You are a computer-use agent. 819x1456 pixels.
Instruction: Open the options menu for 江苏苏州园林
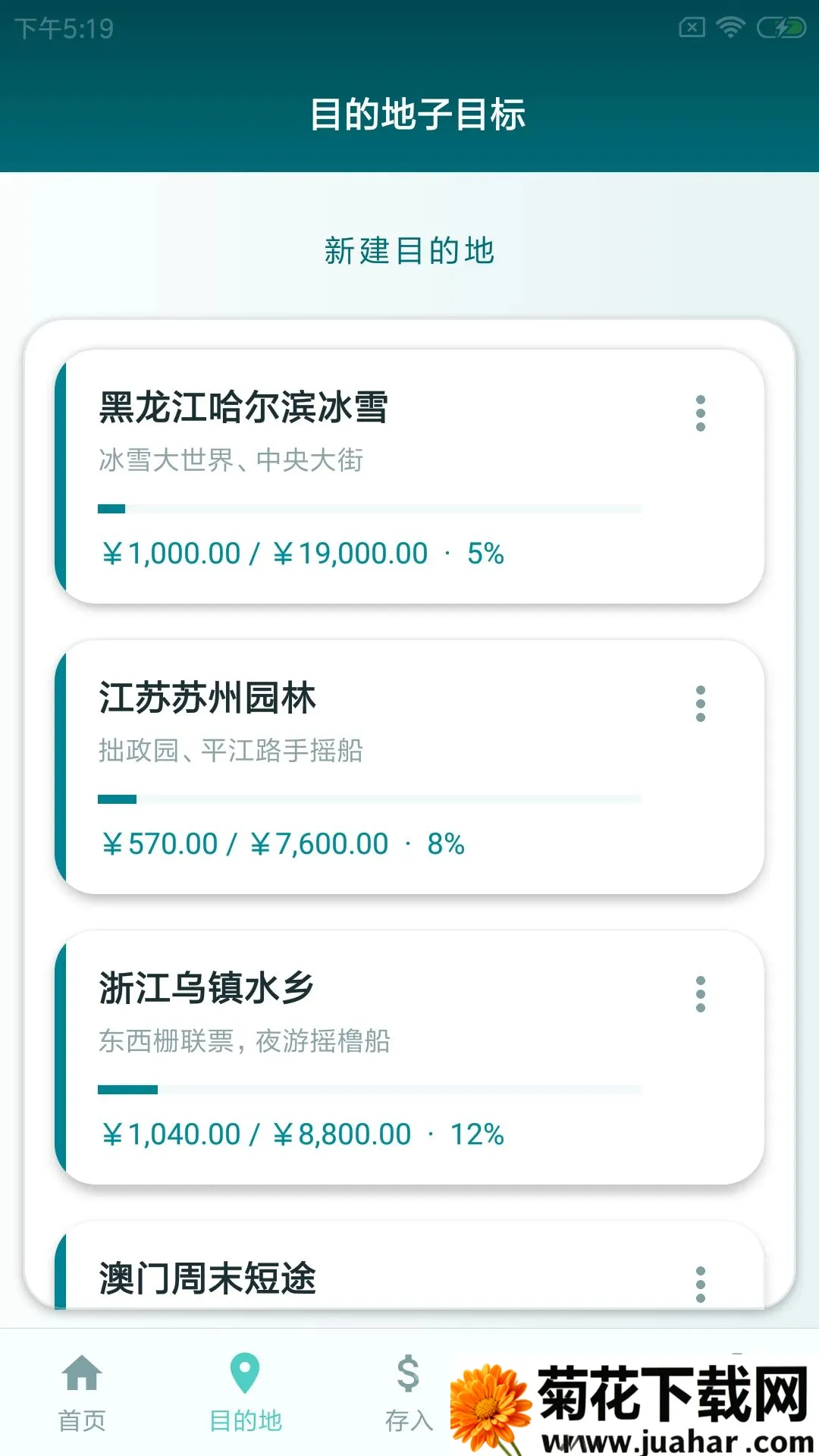tap(700, 704)
